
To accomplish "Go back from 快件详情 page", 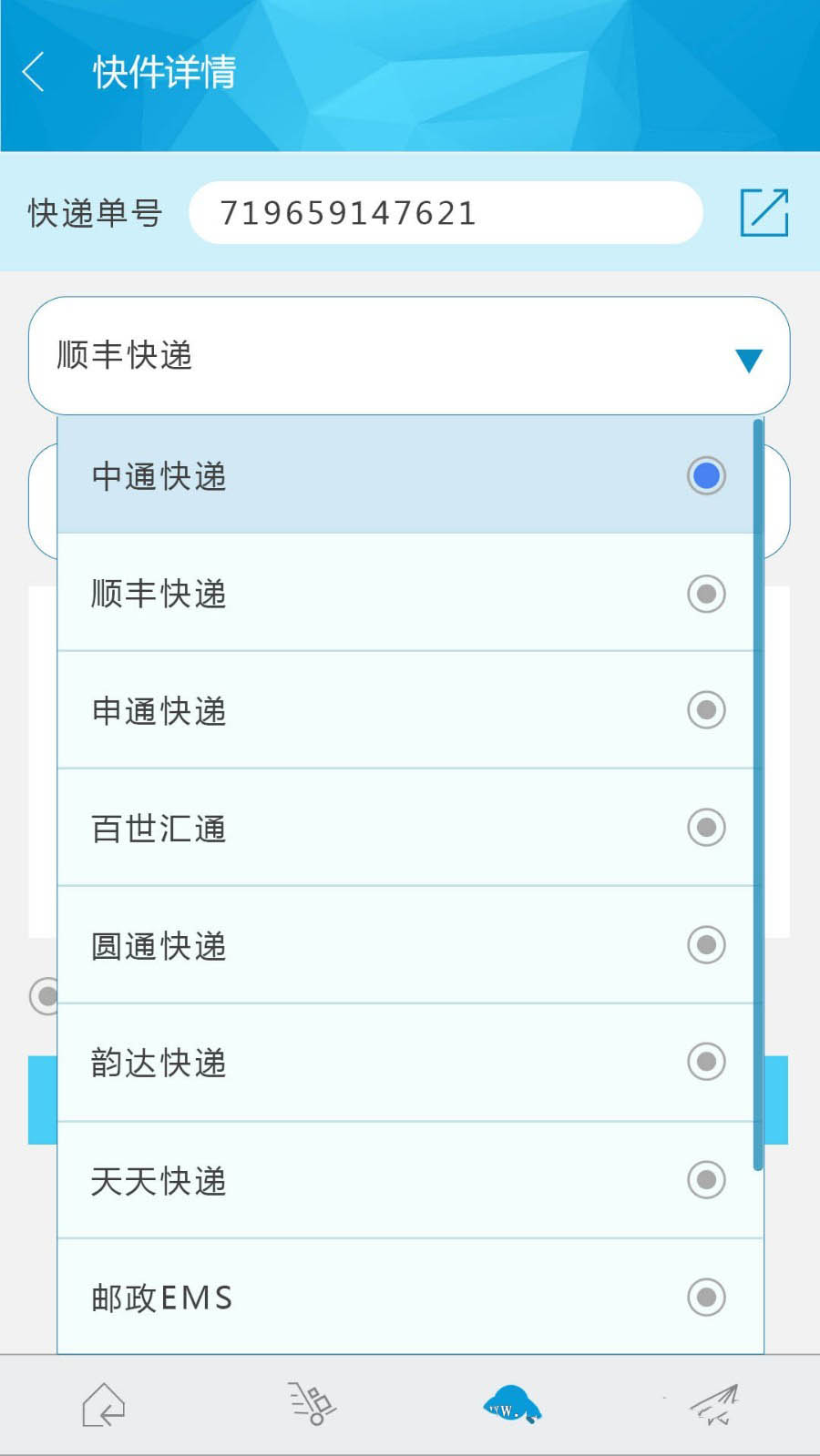I will (x=34, y=72).
